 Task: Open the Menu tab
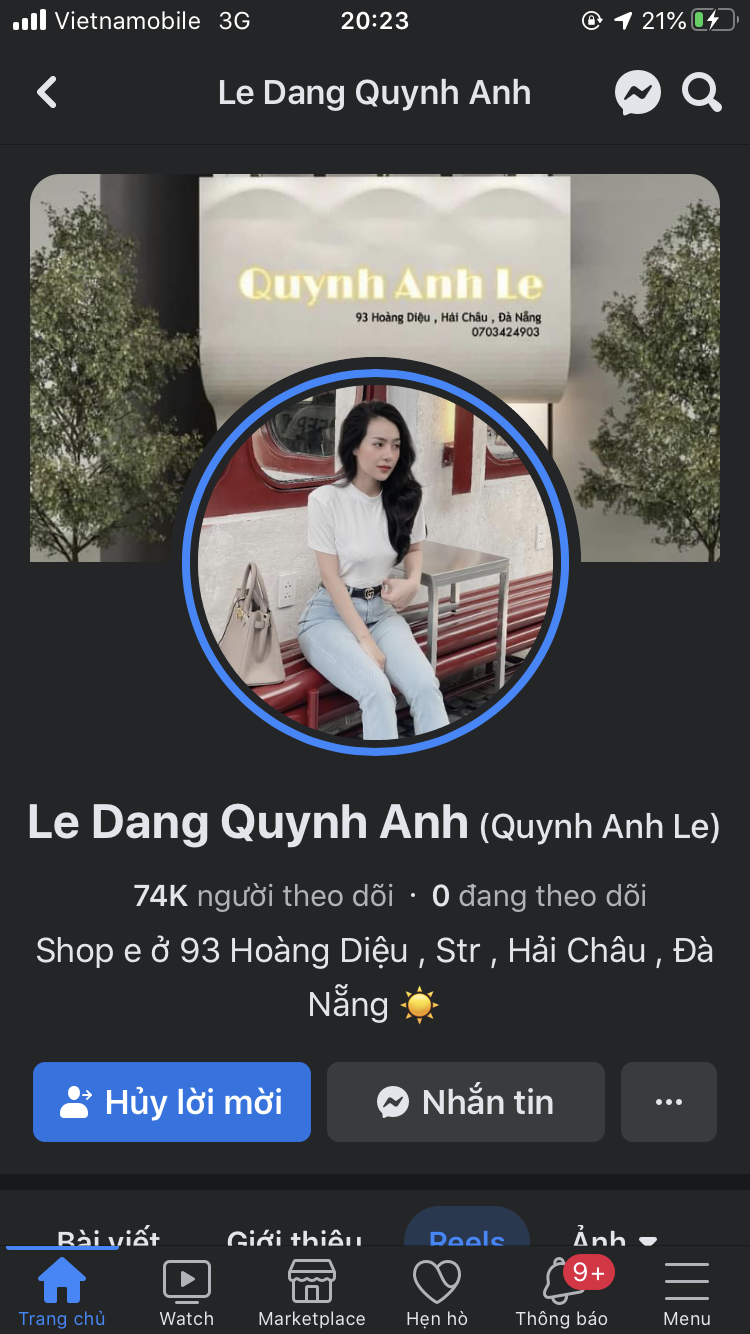(687, 1292)
